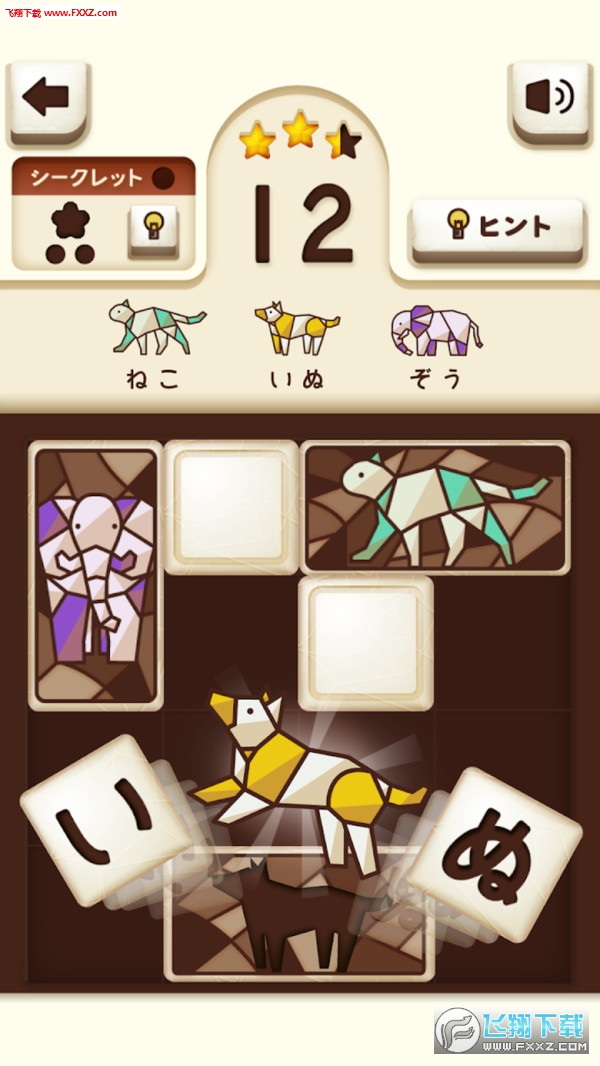Tap the blank white tile beside the elephant
This screenshot has width=600, height=1066.
coord(231,507)
